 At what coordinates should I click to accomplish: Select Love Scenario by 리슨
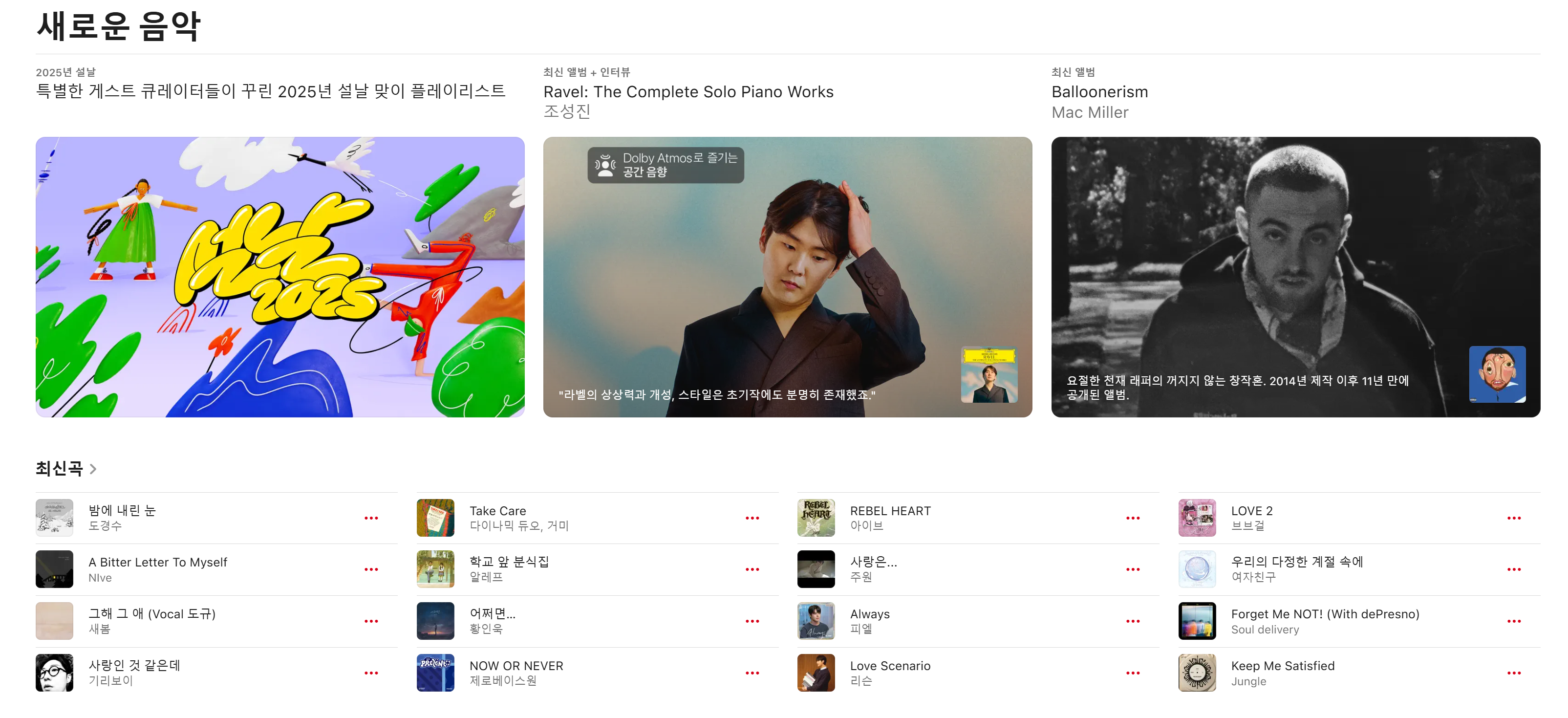point(889,666)
